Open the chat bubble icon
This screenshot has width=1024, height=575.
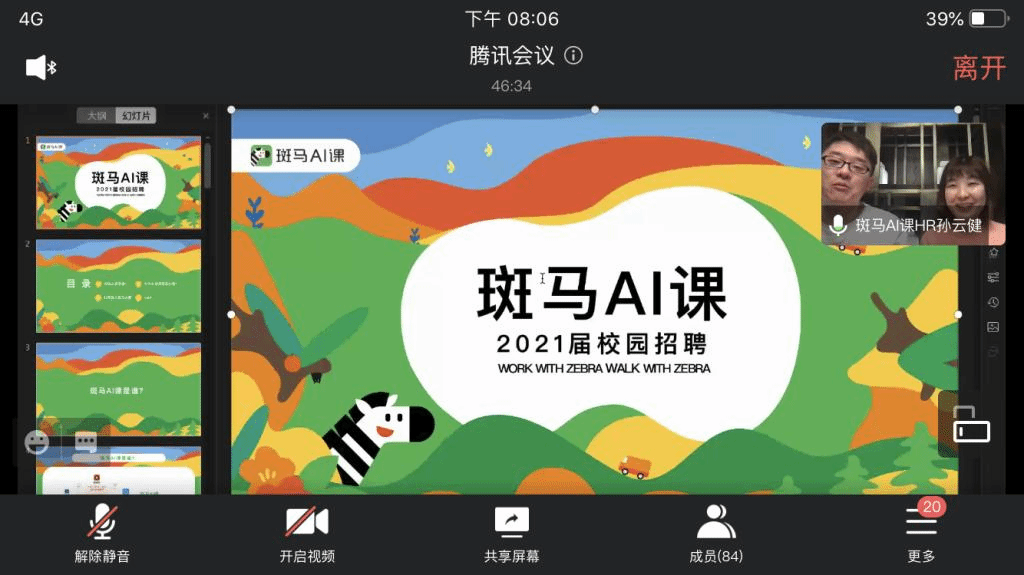[x=86, y=441]
